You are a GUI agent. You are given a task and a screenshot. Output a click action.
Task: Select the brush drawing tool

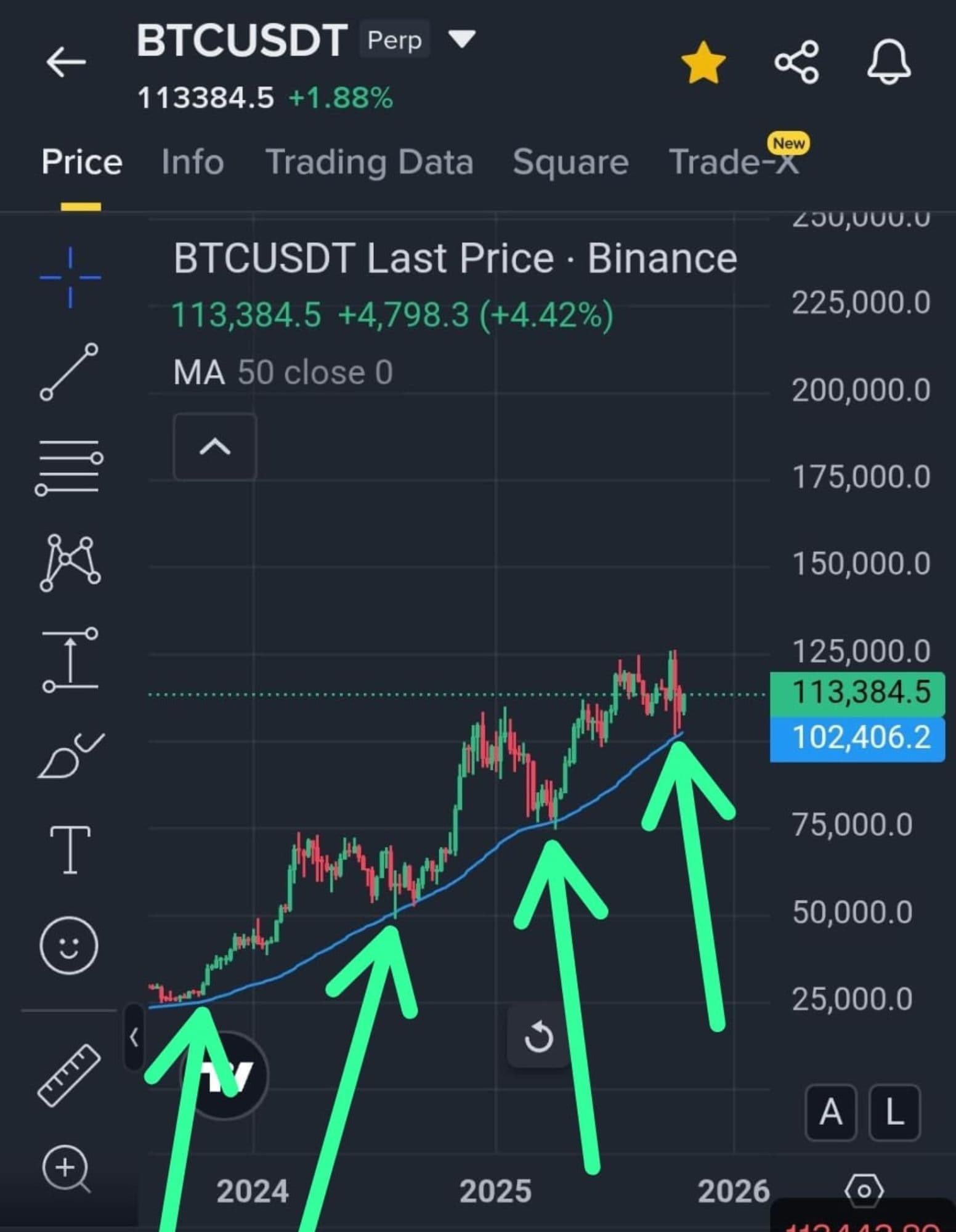(x=70, y=756)
